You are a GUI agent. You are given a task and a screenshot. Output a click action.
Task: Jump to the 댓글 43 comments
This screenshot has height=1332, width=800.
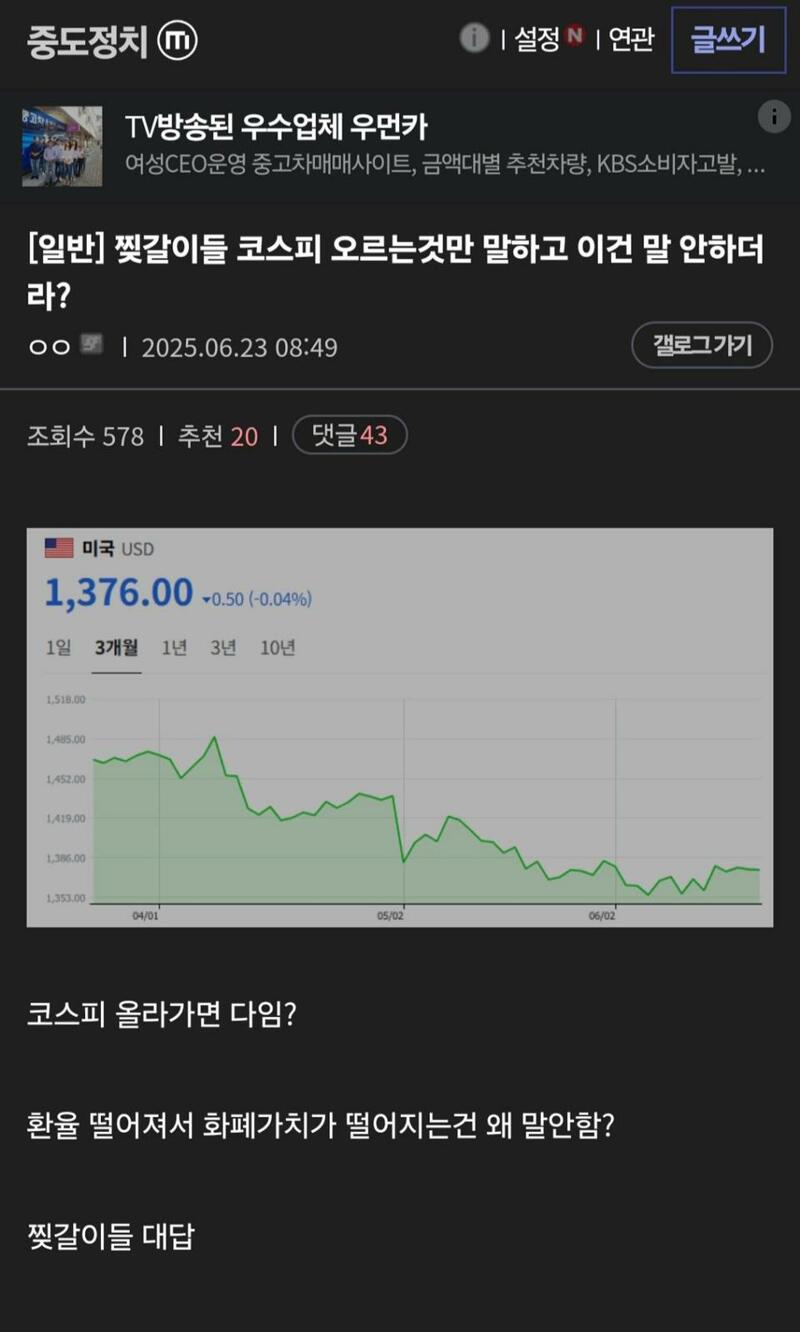click(349, 436)
